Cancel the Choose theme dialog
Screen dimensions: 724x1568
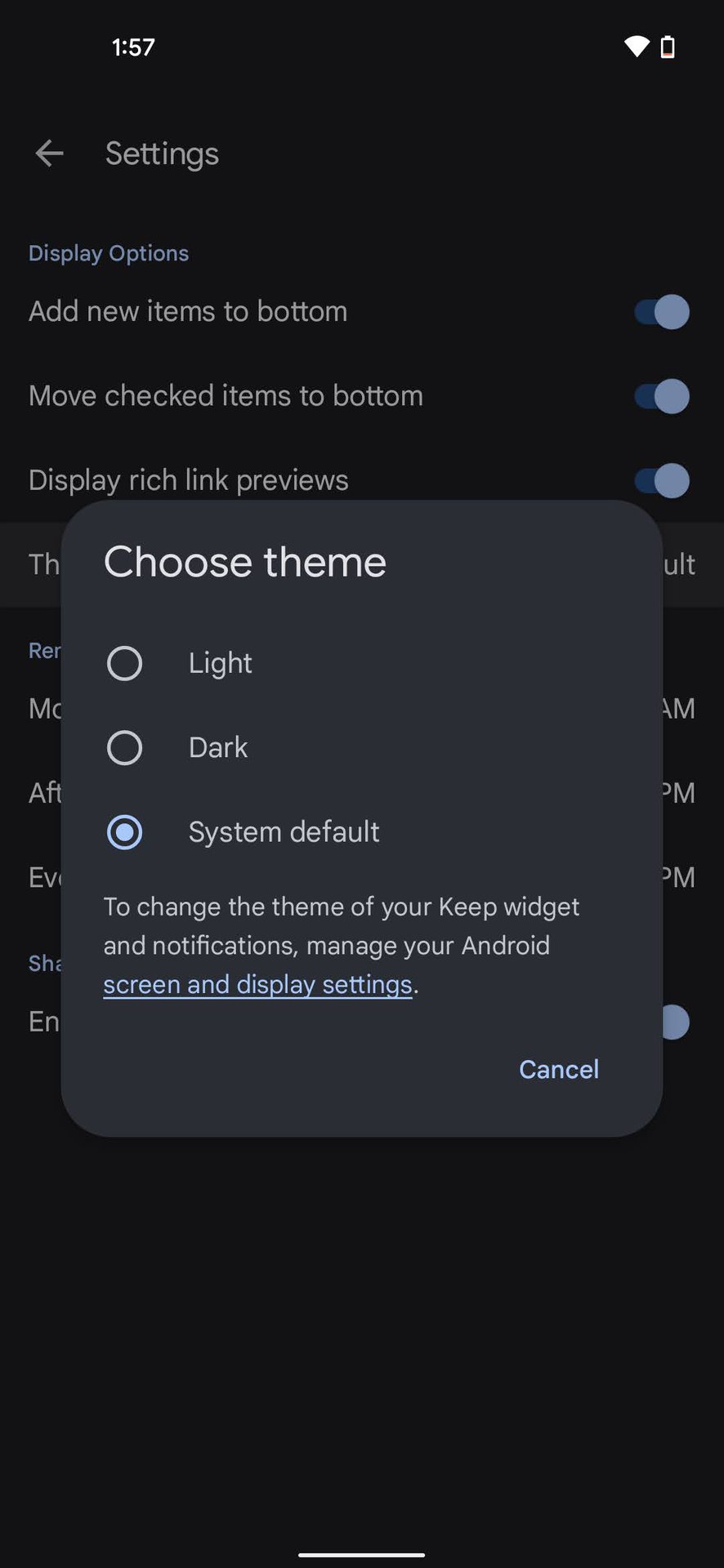pyautogui.click(x=558, y=1069)
